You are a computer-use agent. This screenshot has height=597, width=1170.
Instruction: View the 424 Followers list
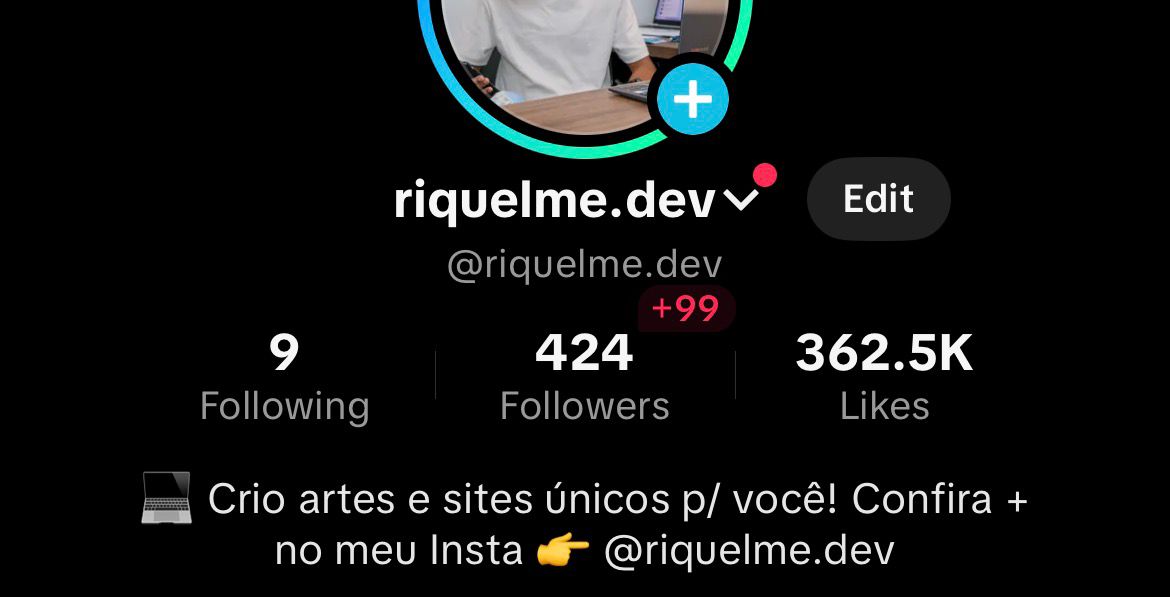point(585,378)
